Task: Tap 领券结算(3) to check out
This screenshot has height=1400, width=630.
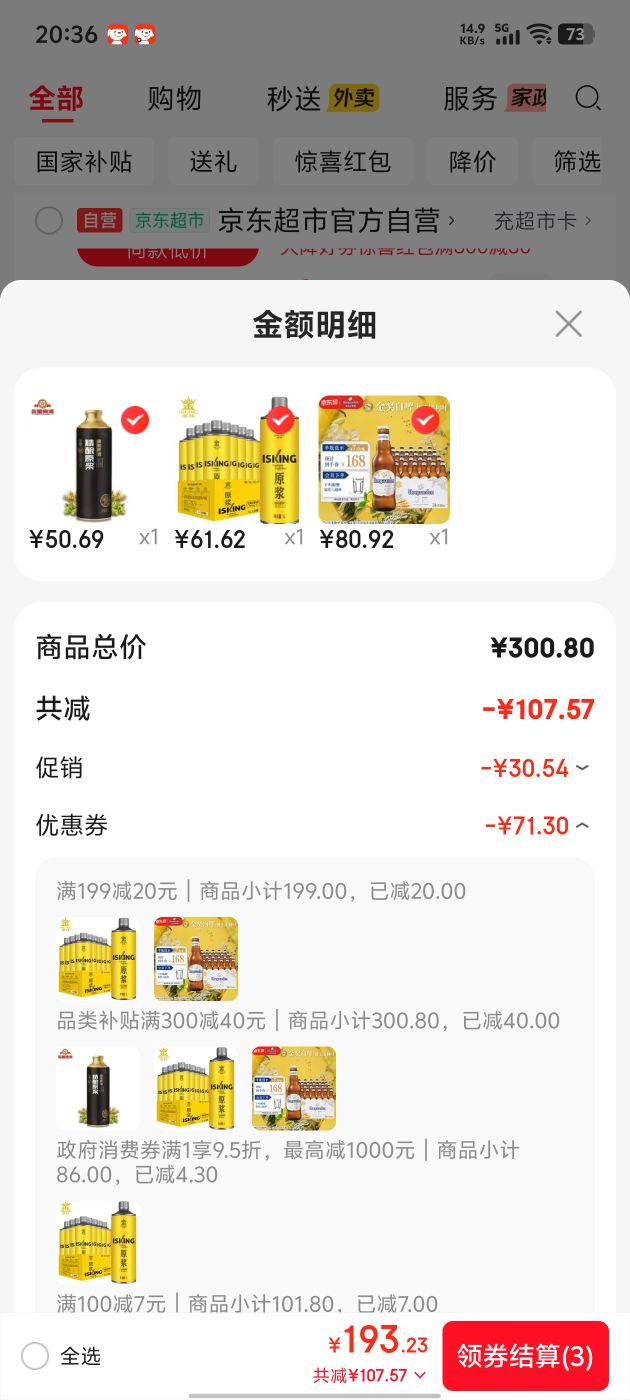Action: point(526,1356)
